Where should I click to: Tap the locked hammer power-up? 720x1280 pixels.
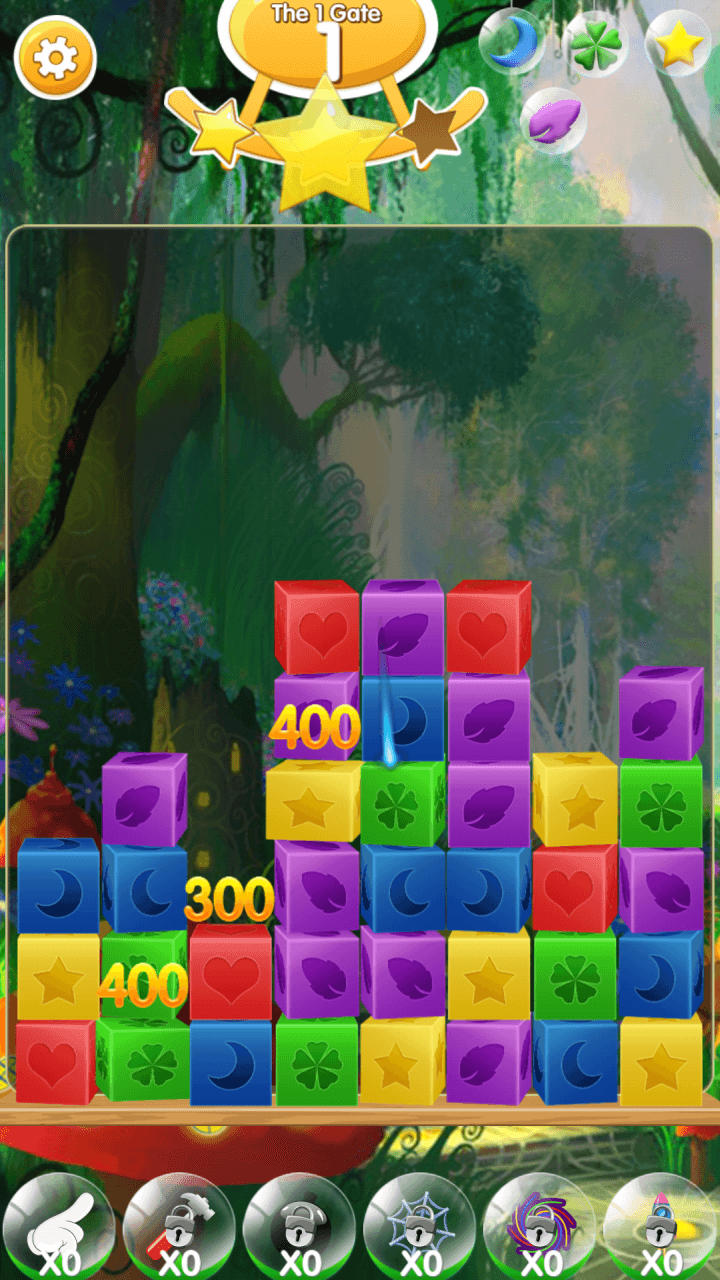click(x=179, y=1226)
